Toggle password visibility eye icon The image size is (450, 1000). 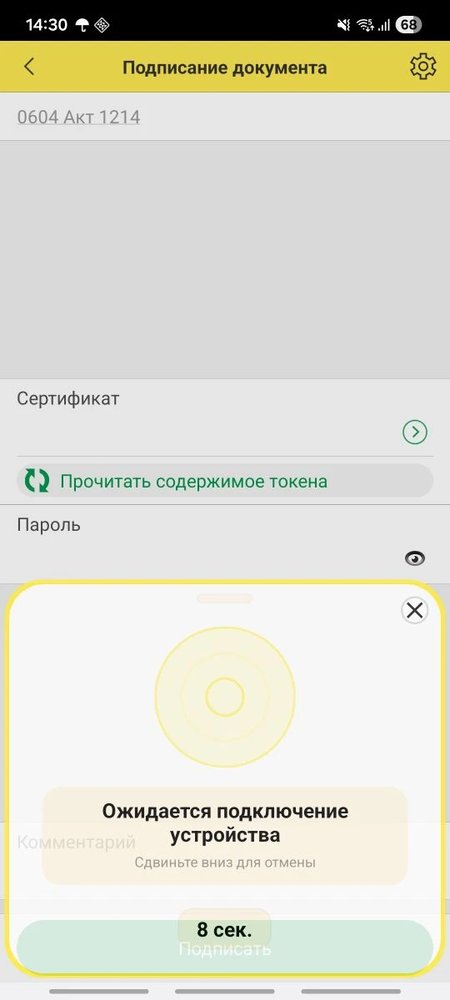click(415, 559)
